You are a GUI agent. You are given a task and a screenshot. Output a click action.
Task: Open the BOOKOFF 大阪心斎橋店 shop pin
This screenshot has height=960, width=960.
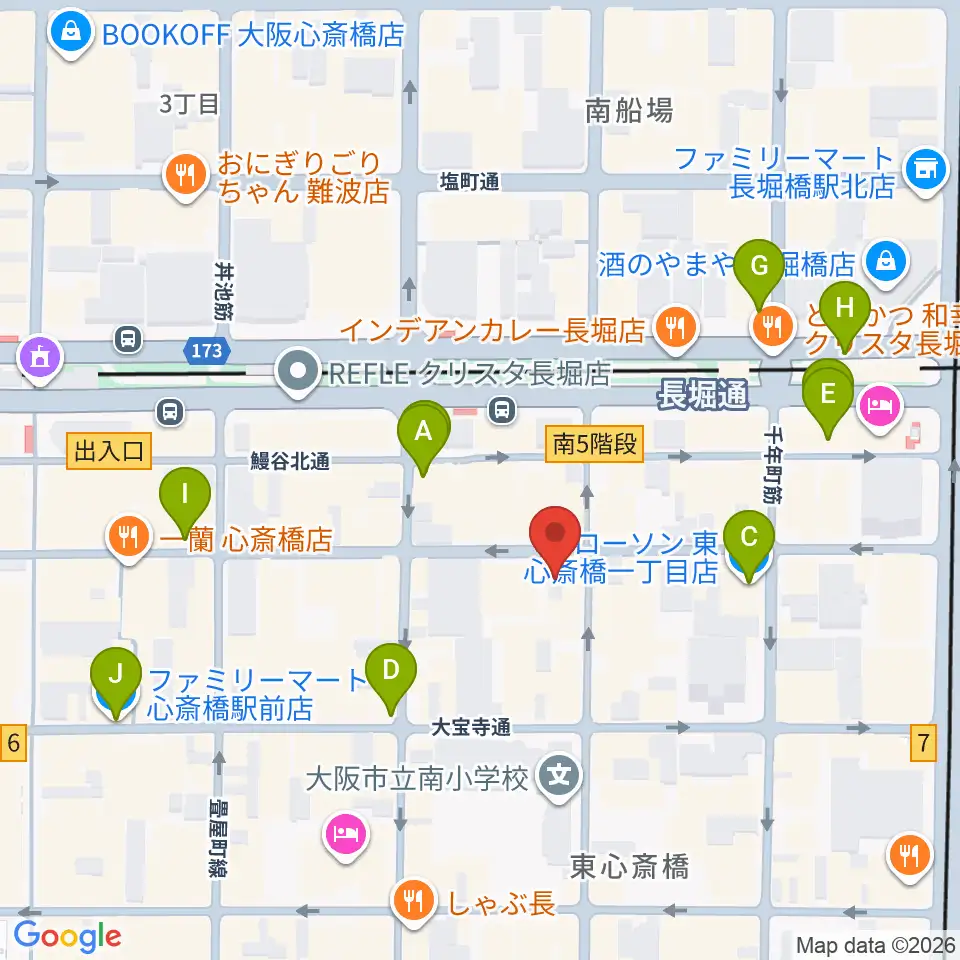(72, 32)
